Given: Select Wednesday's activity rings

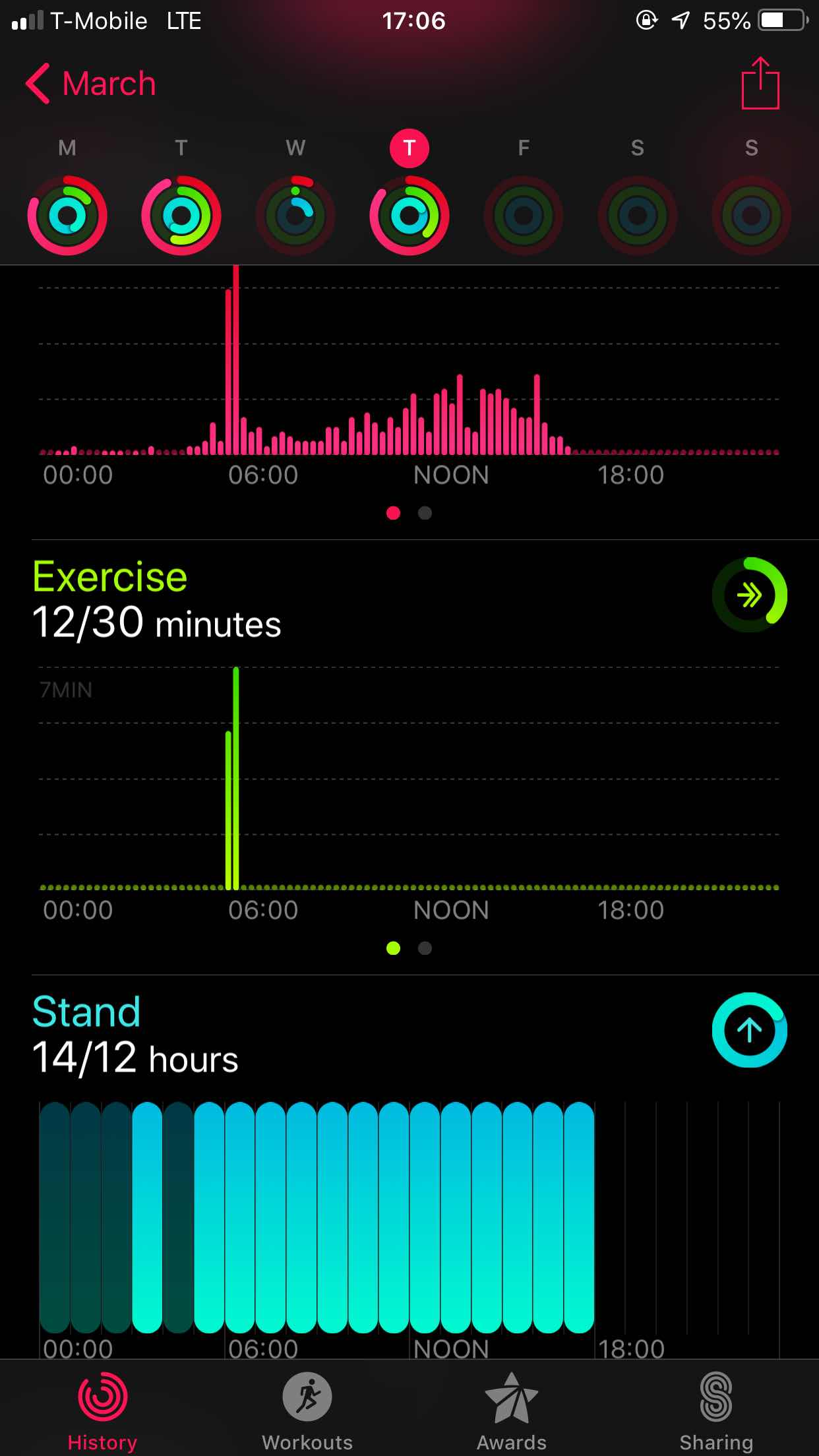Looking at the screenshot, I should [x=295, y=215].
